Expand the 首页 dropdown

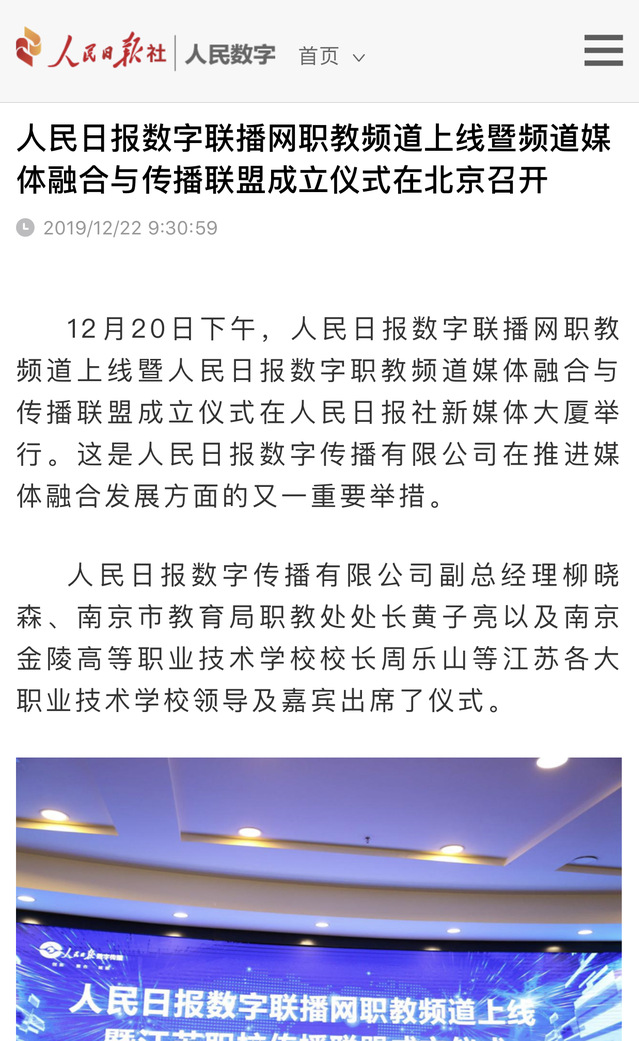(332, 56)
